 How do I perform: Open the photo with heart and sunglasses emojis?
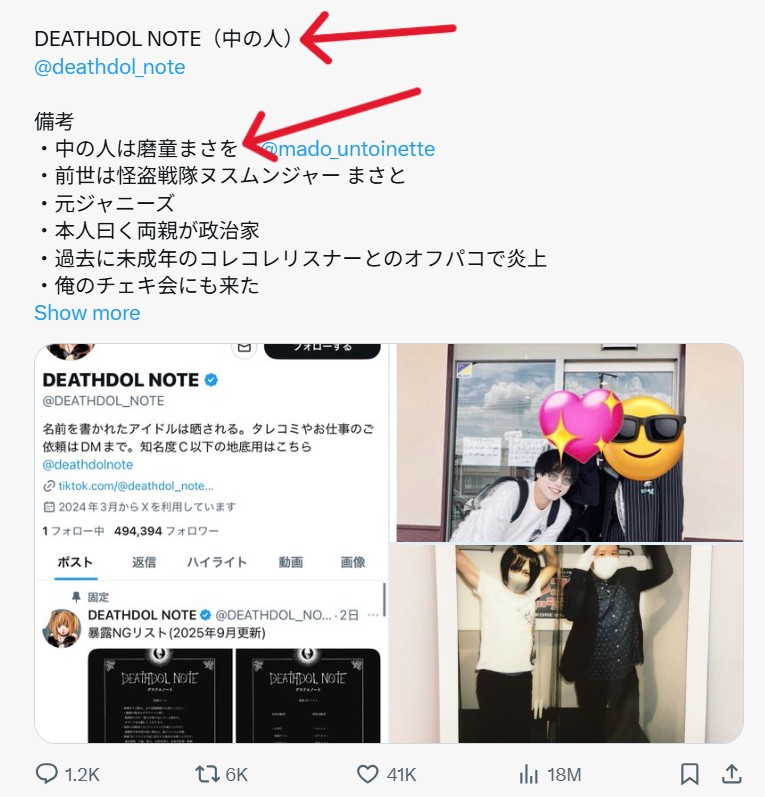569,442
